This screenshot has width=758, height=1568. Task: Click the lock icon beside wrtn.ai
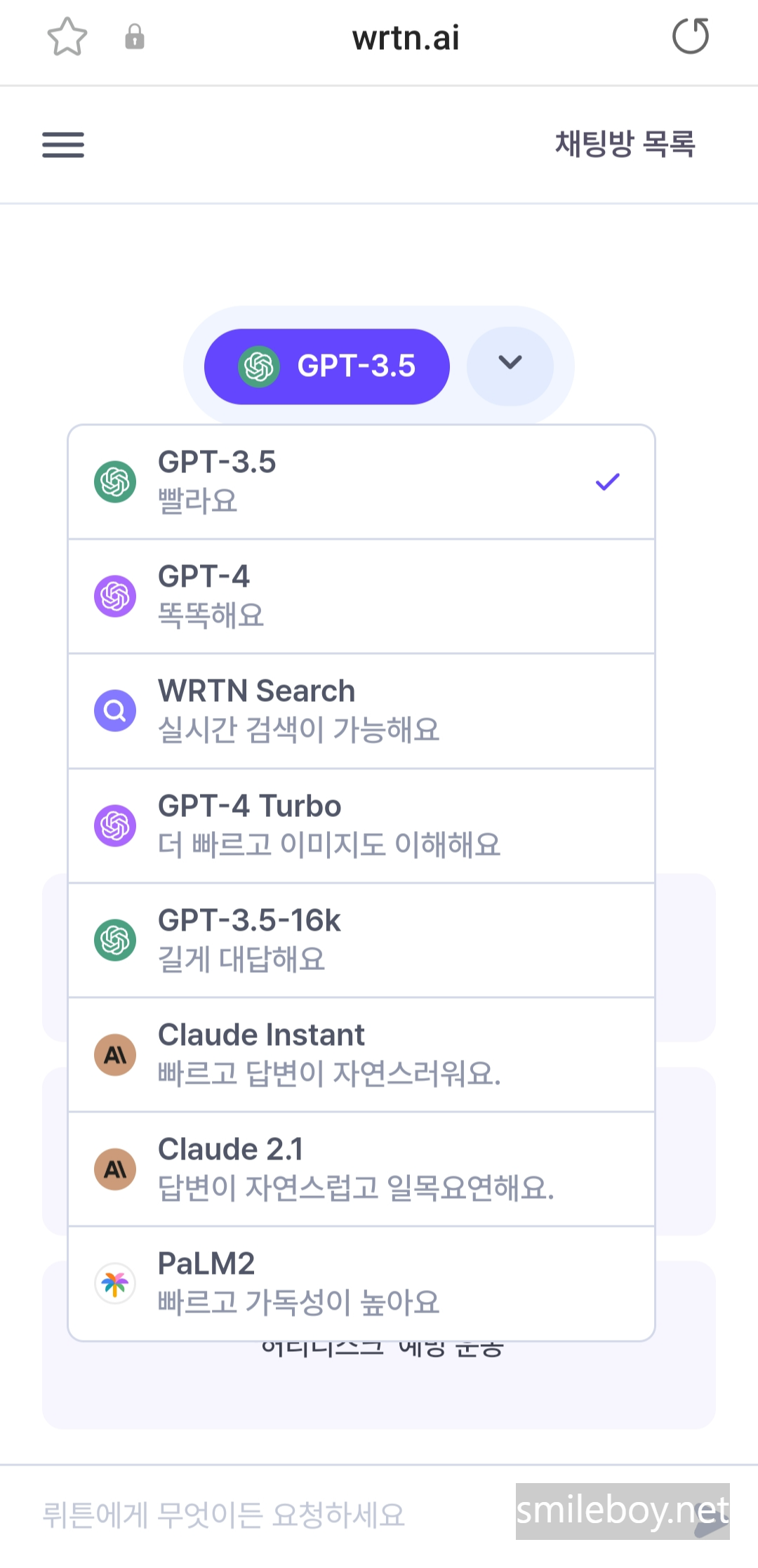click(134, 36)
